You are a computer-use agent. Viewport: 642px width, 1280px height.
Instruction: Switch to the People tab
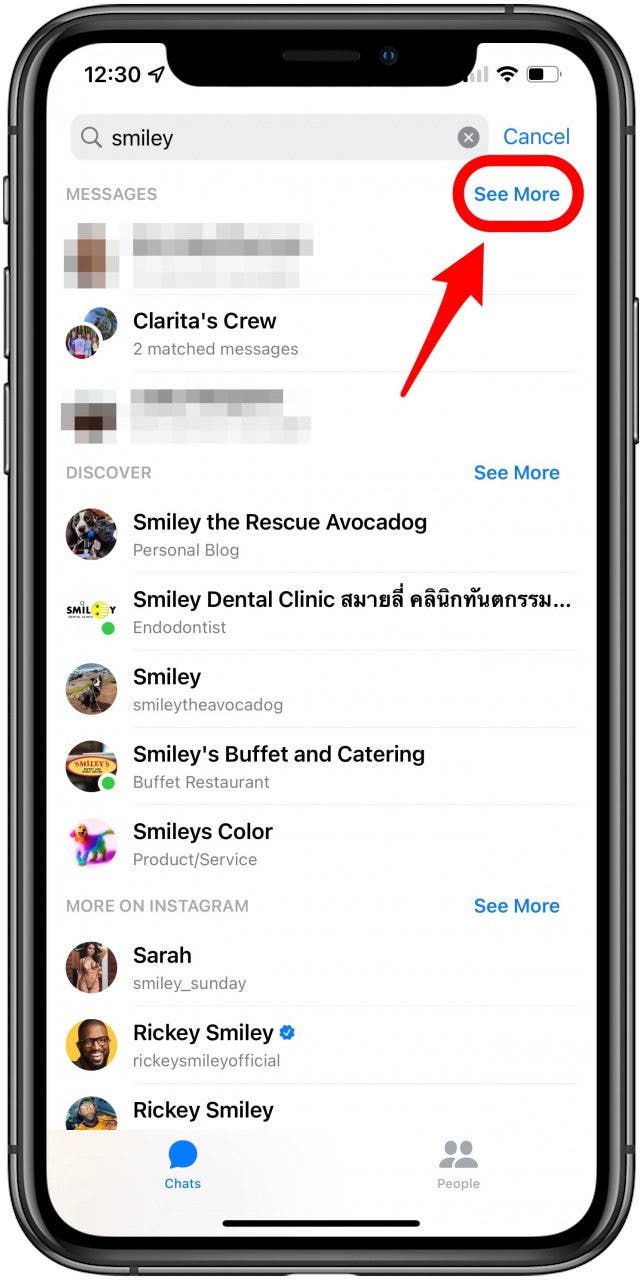point(458,1165)
